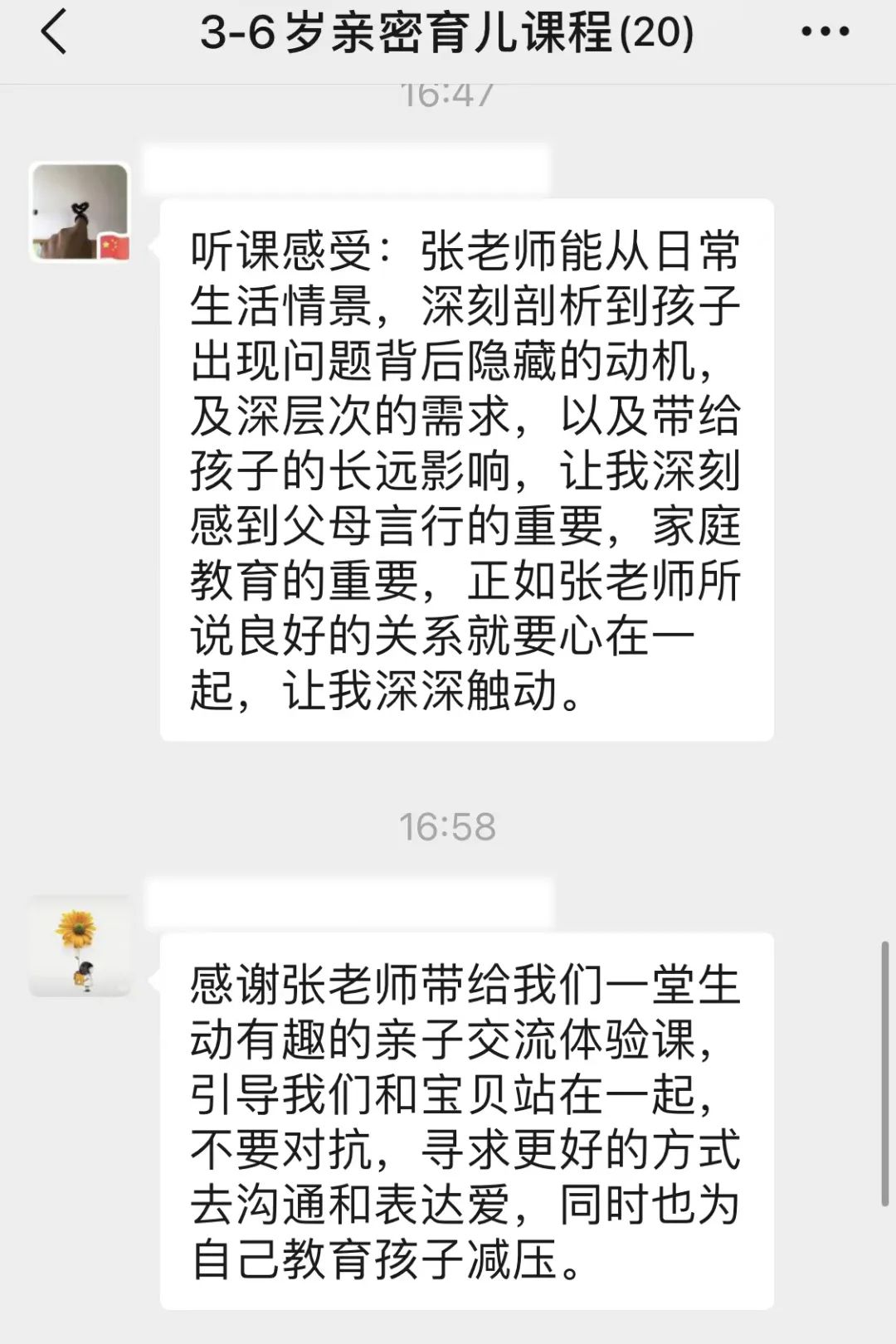This screenshot has height=1344, width=896.
Task: Go back from the group chat
Action: [53, 34]
